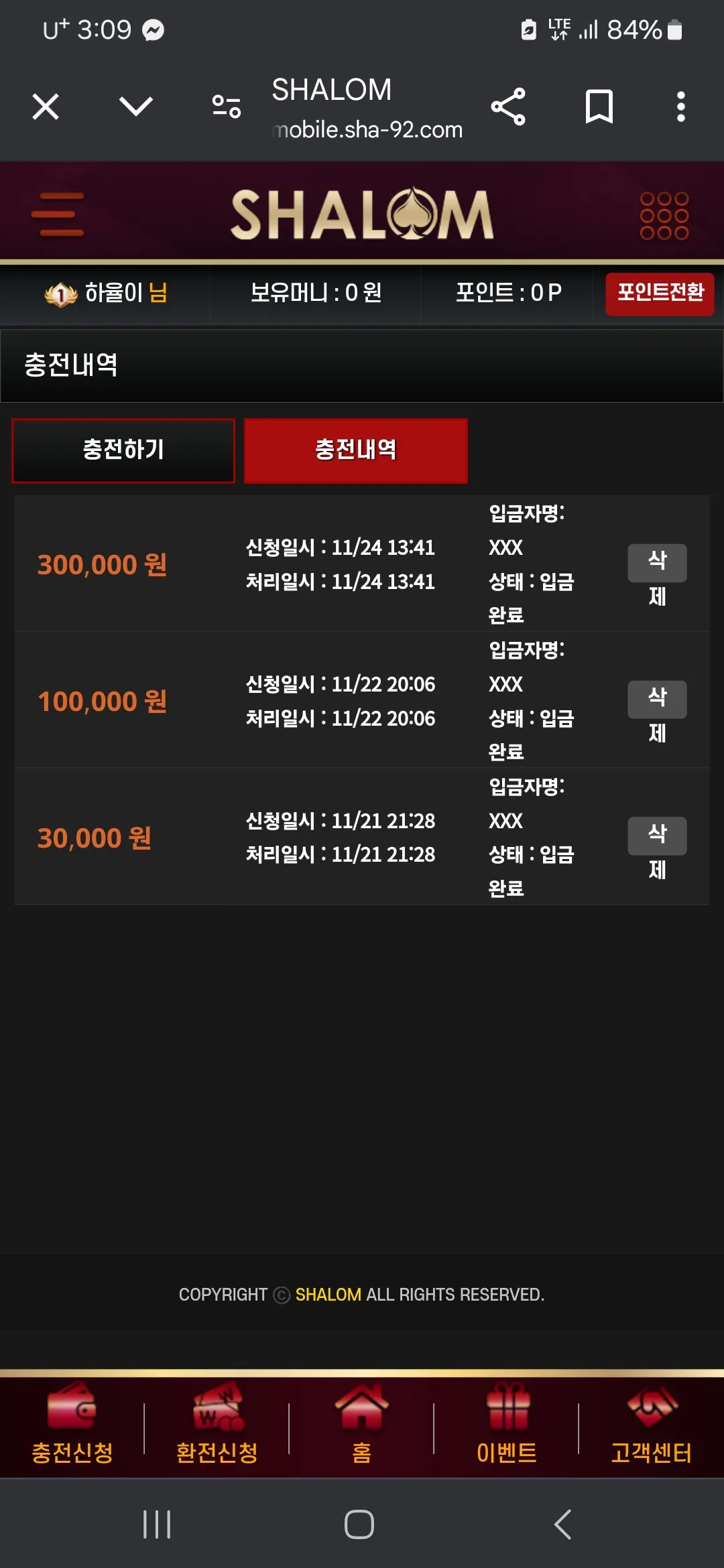724x1568 pixels.
Task: Select the 충전내역 tab
Action: (356, 450)
